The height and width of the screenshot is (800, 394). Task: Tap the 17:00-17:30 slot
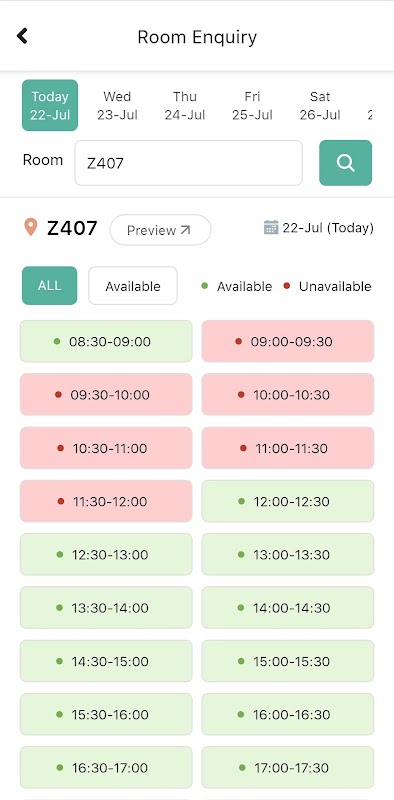click(288, 767)
